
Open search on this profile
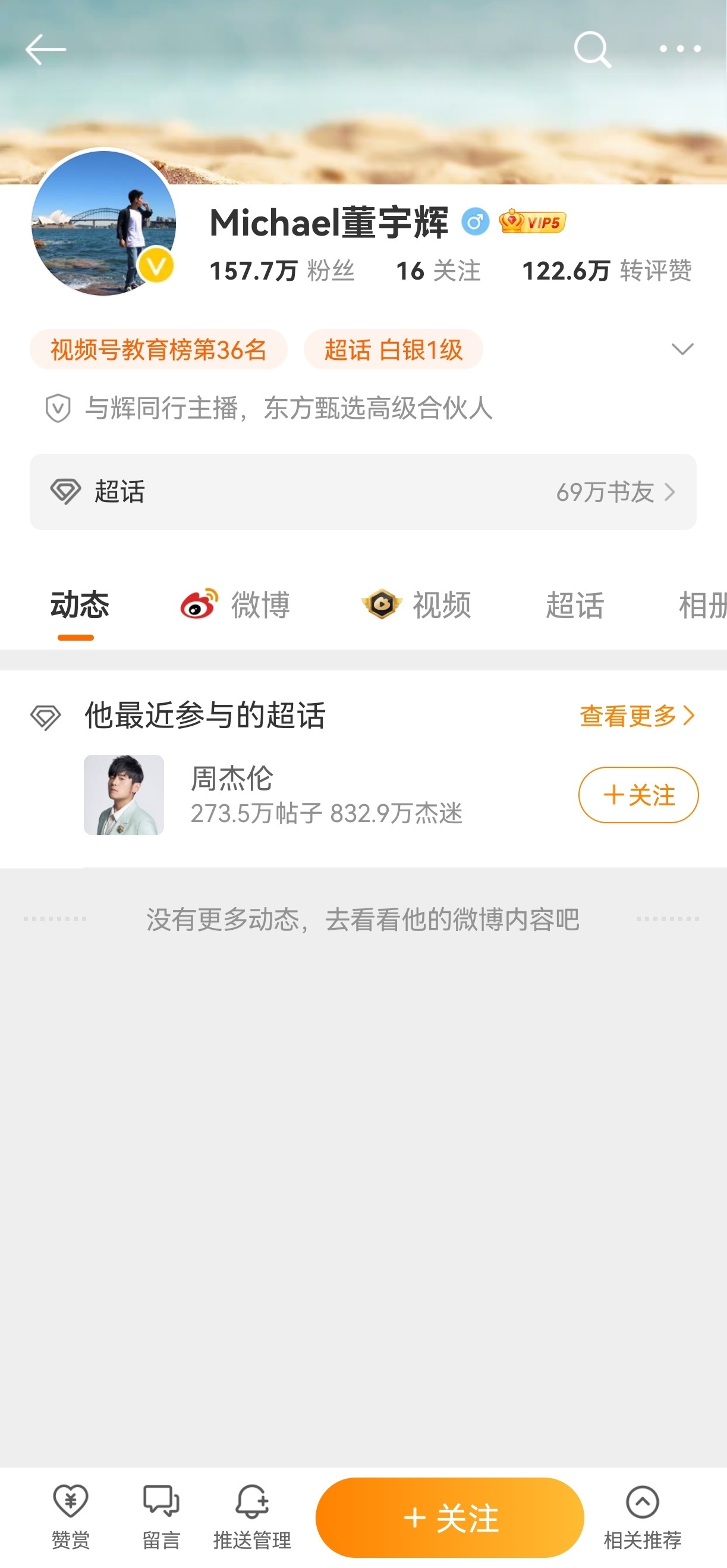[592, 49]
